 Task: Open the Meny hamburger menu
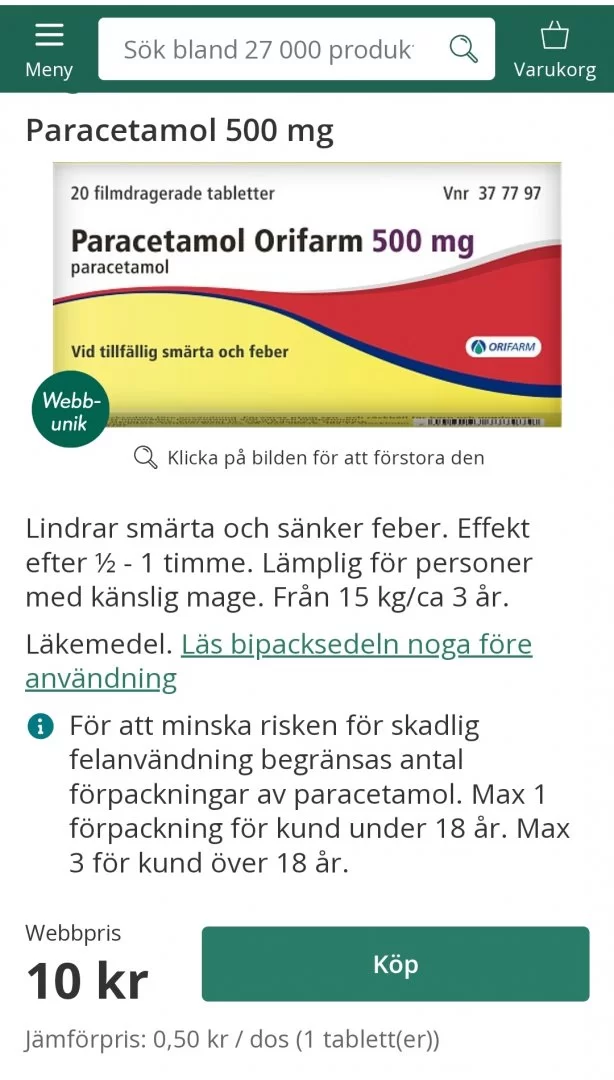[x=49, y=48]
